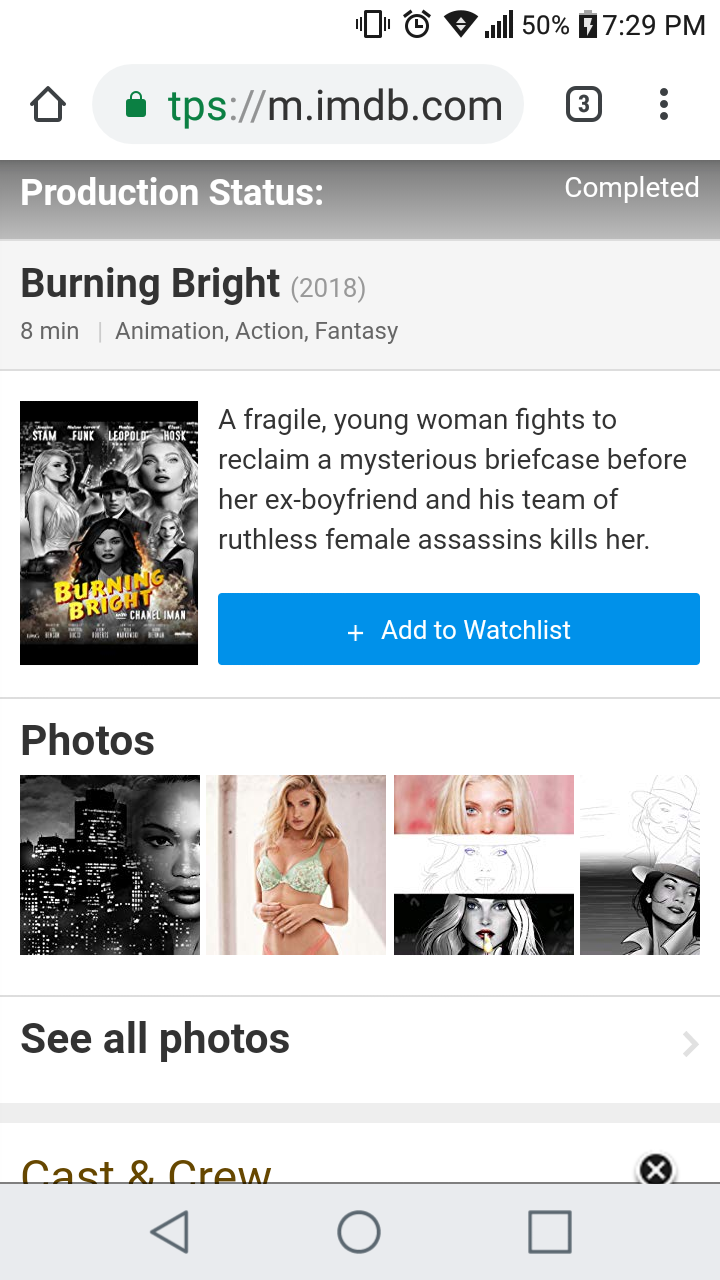Screen dimensions: 720x1280
Task: Open the Burning Bright movie poster
Action: click(x=109, y=533)
